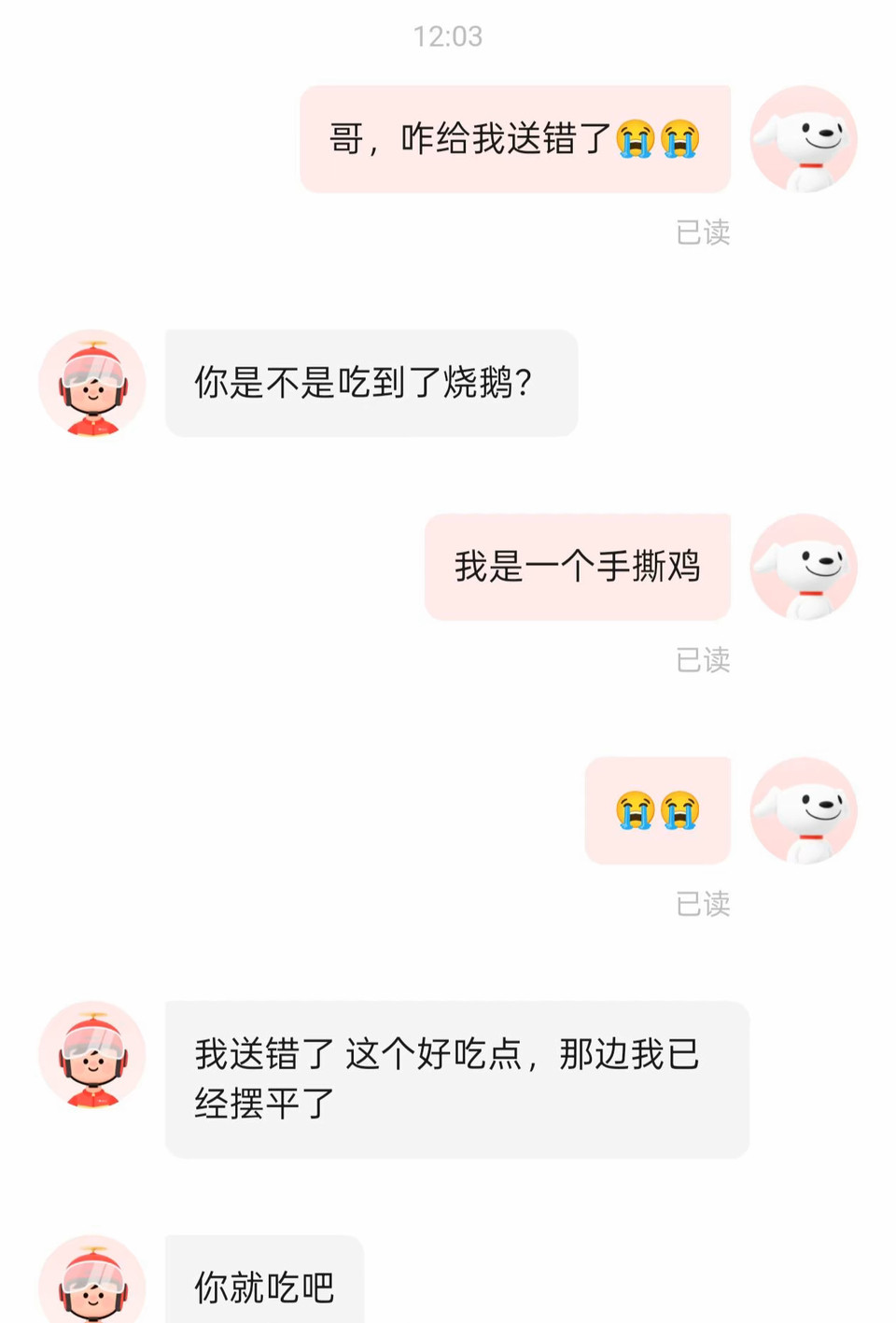Tap the 你就吃吧 message bubble
The width and height of the screenshot is (896, 1323).
(264, 1287)
